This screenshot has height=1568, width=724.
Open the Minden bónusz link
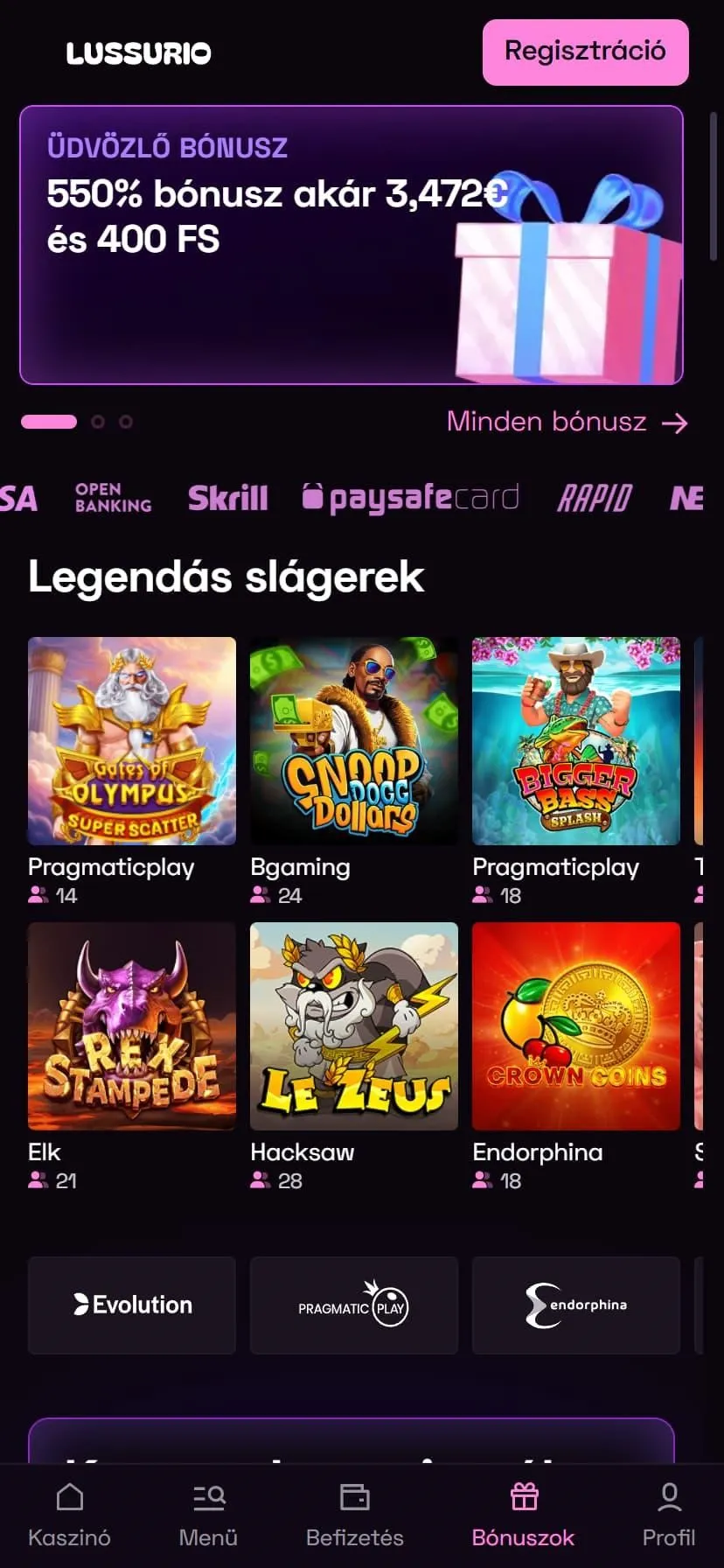click(567, 423)
